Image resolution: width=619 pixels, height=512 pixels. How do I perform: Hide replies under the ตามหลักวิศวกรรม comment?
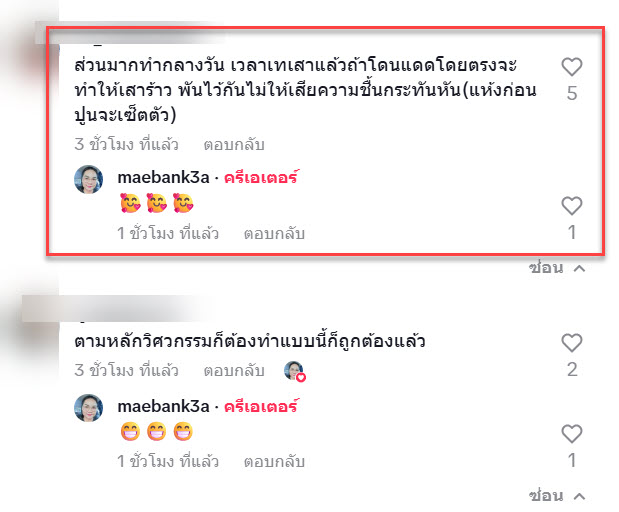(556, 496)
